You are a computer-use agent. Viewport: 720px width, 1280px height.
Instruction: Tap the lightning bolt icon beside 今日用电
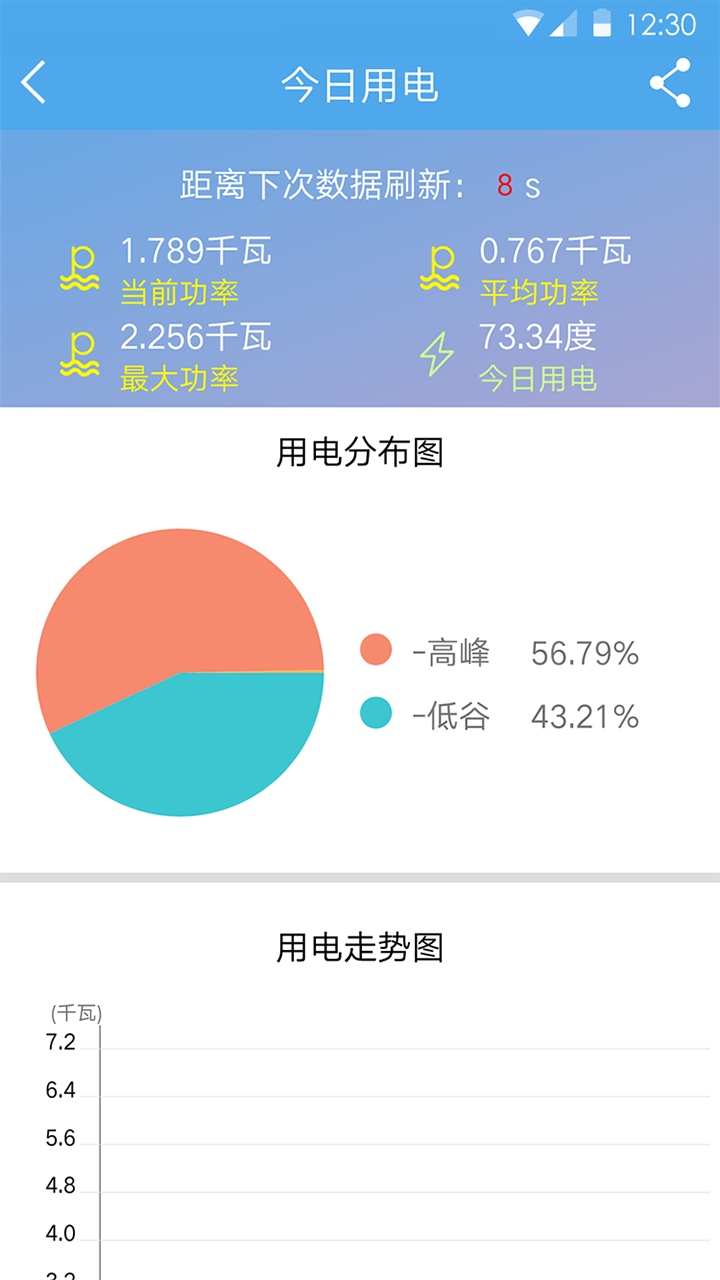point(440,352)
